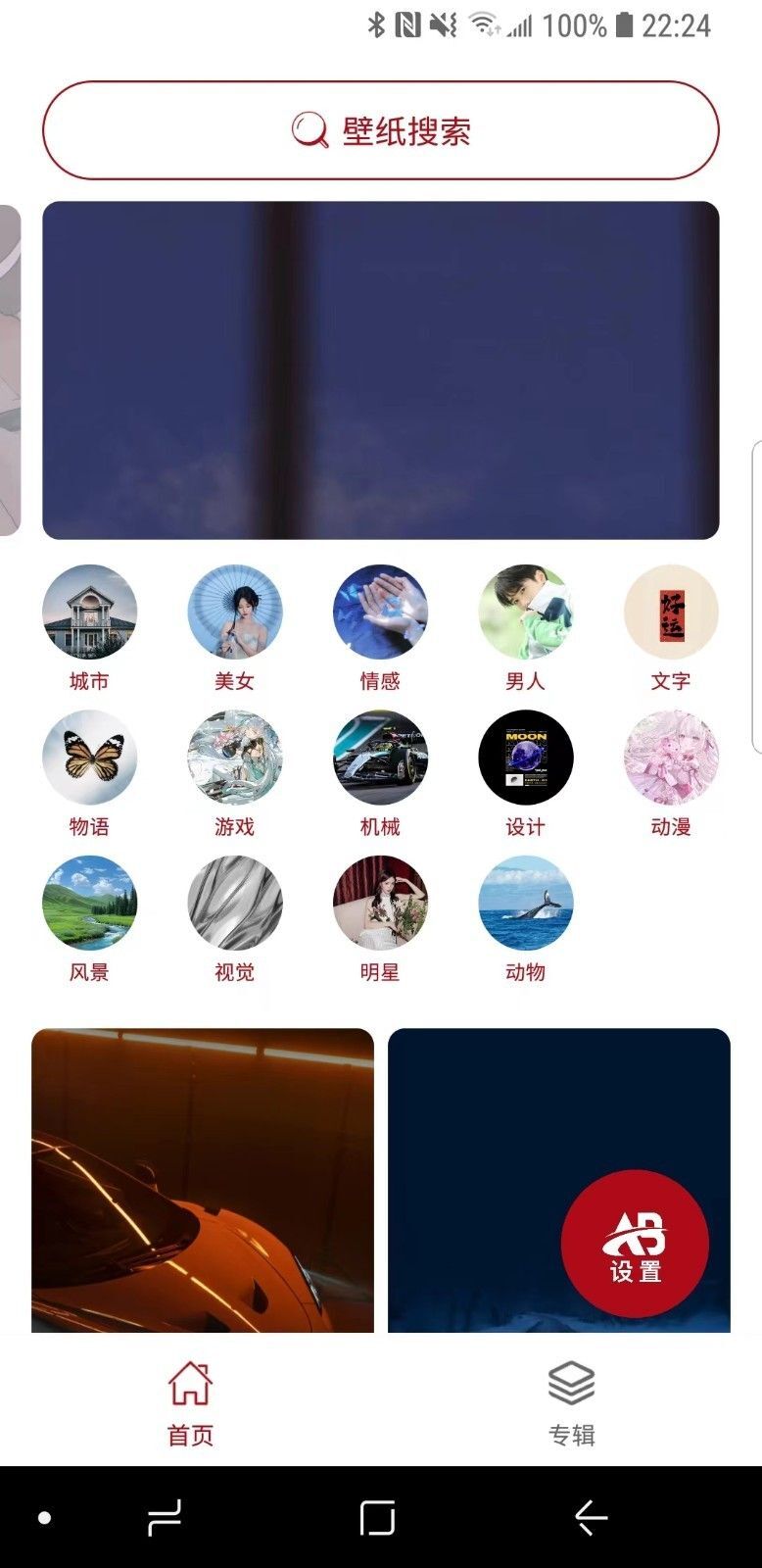762x1568 pixels.
Task: Tap the 设计 MOON category icon
Action: 526,758
